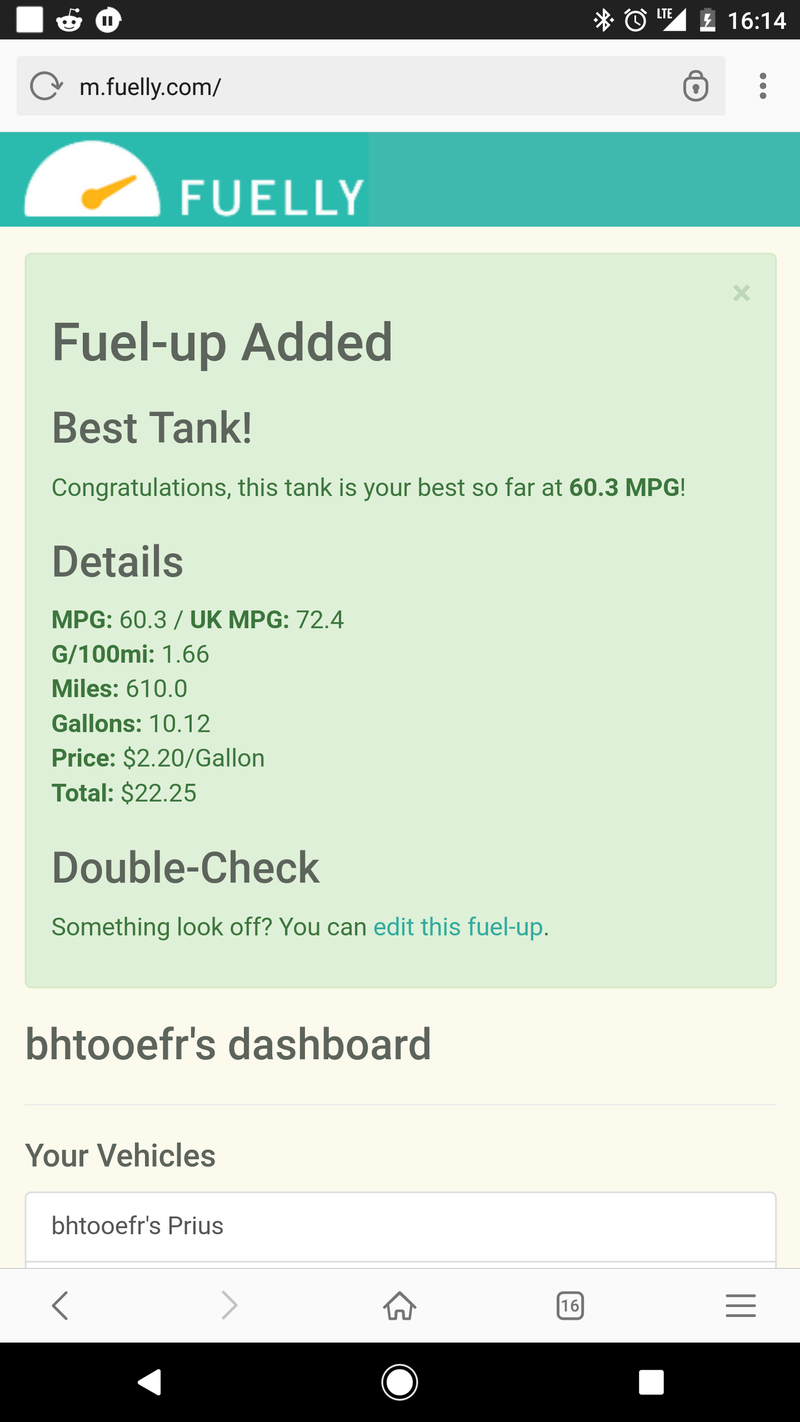Screen dimensions: 800x1422
Task: Open the browser overflow menu
Action: (763, 86)
